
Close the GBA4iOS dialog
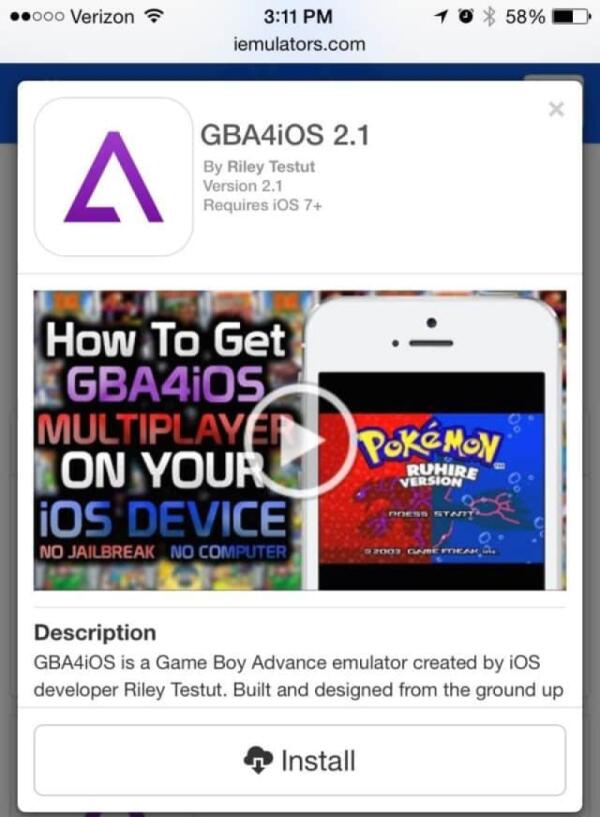556,110
